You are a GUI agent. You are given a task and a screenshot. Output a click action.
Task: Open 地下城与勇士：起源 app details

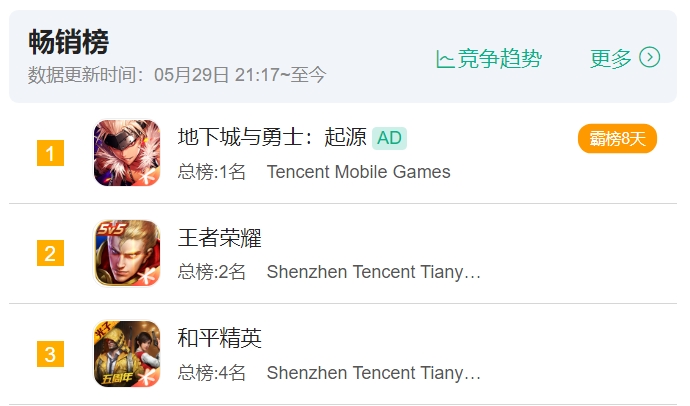click(x=272, y=138)
